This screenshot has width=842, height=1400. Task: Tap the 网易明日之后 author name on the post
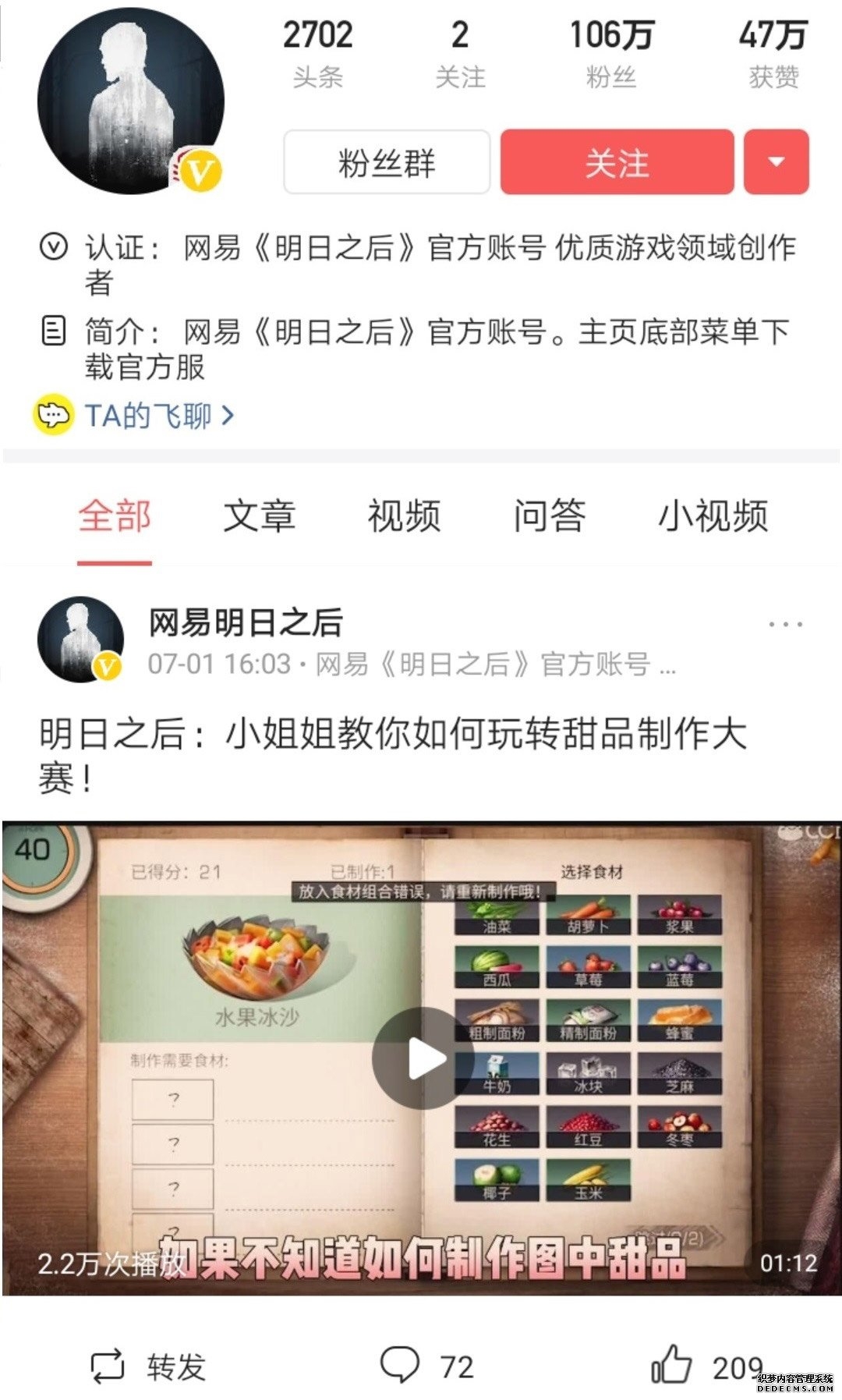click(x=246, y=622)
